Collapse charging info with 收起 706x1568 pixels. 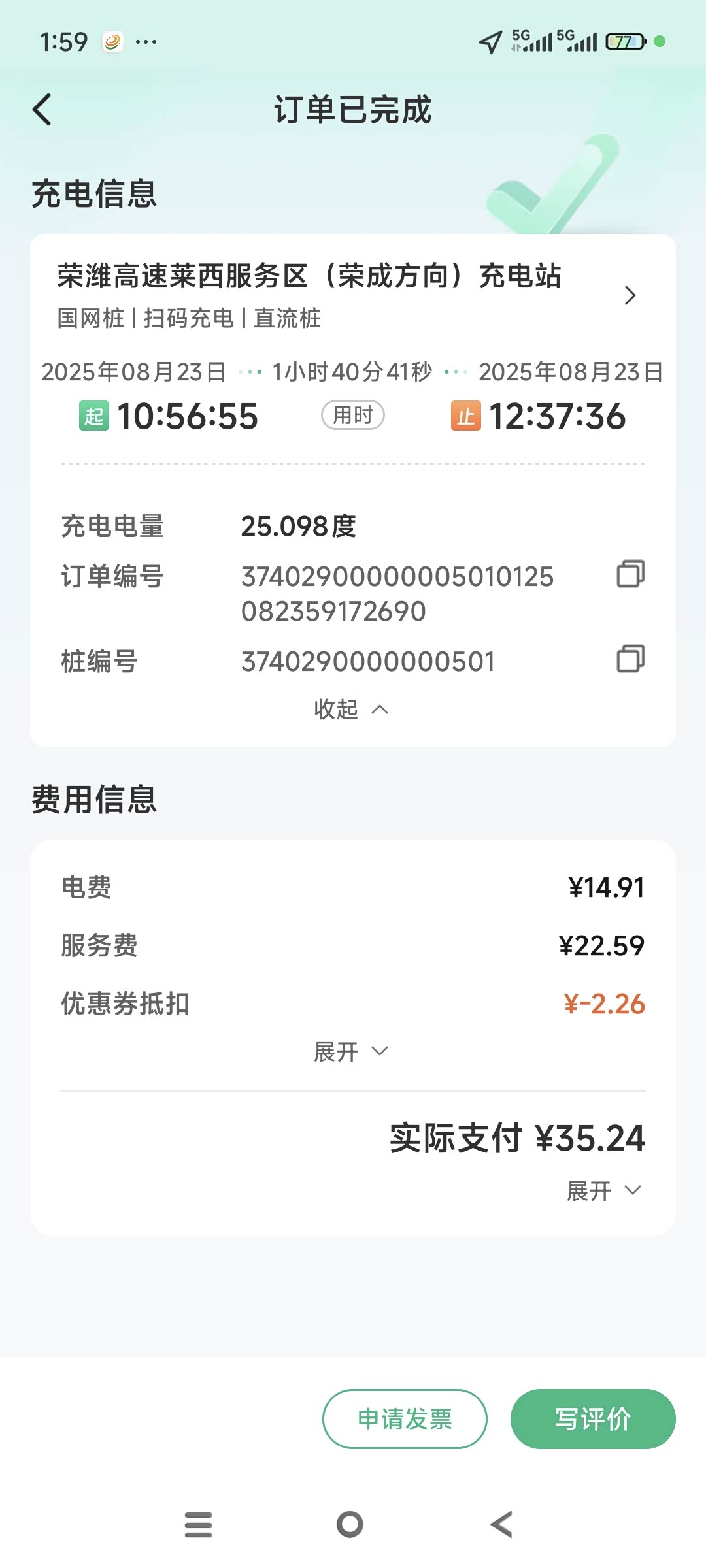(352, 710)
